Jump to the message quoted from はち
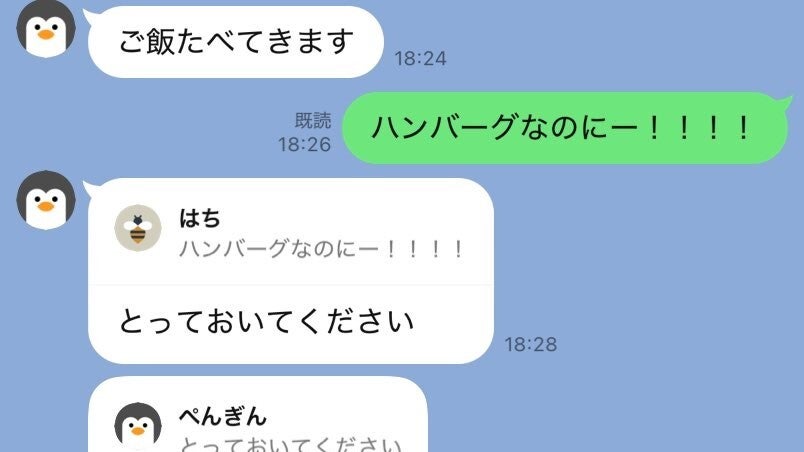 (290, 233)
